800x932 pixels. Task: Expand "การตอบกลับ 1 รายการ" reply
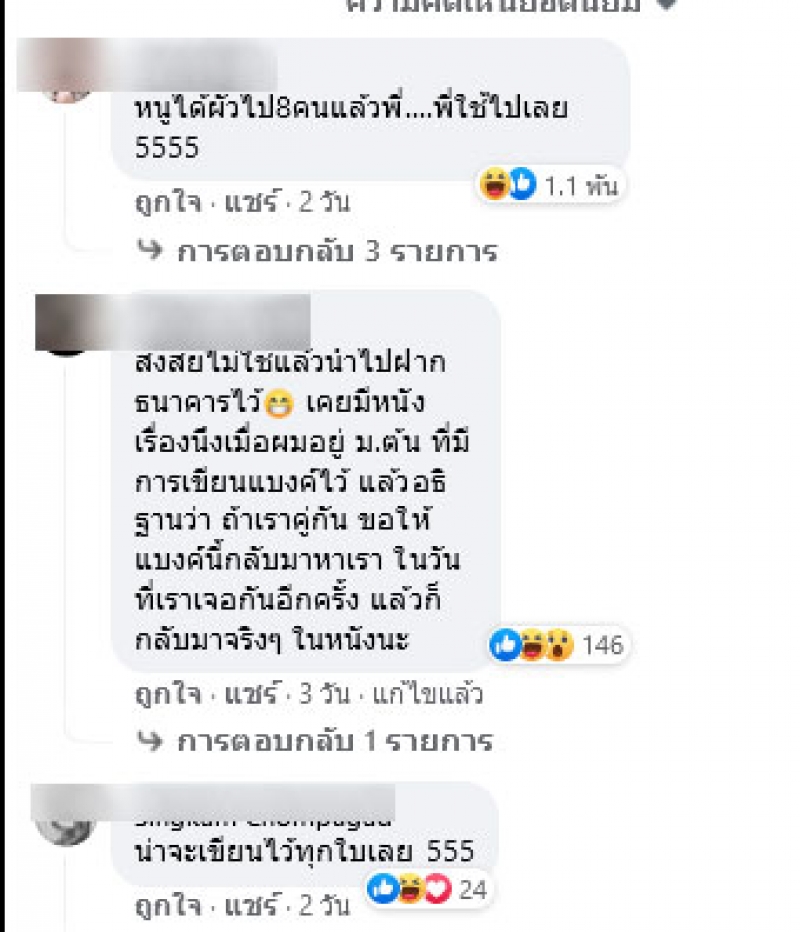334,741
